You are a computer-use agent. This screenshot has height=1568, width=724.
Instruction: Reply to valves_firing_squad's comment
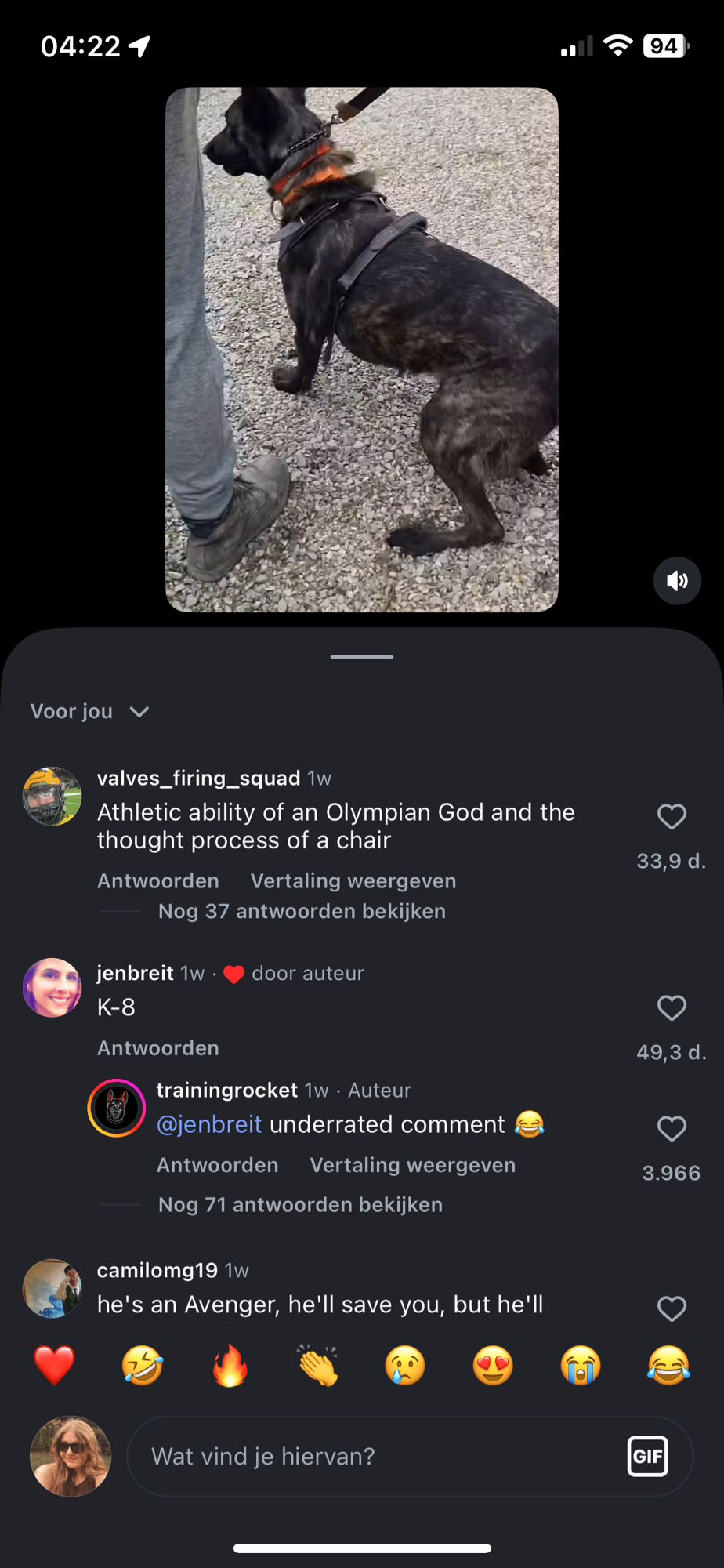pyautogui.click(x=158, y=881)
